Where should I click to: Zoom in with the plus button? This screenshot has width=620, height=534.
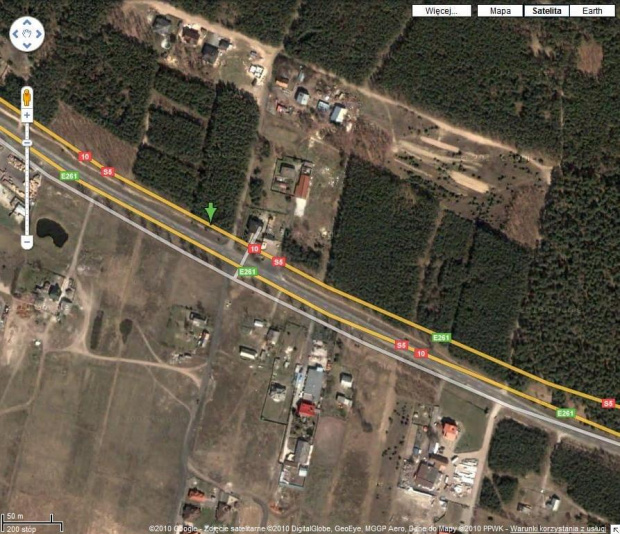pos(27,116)
